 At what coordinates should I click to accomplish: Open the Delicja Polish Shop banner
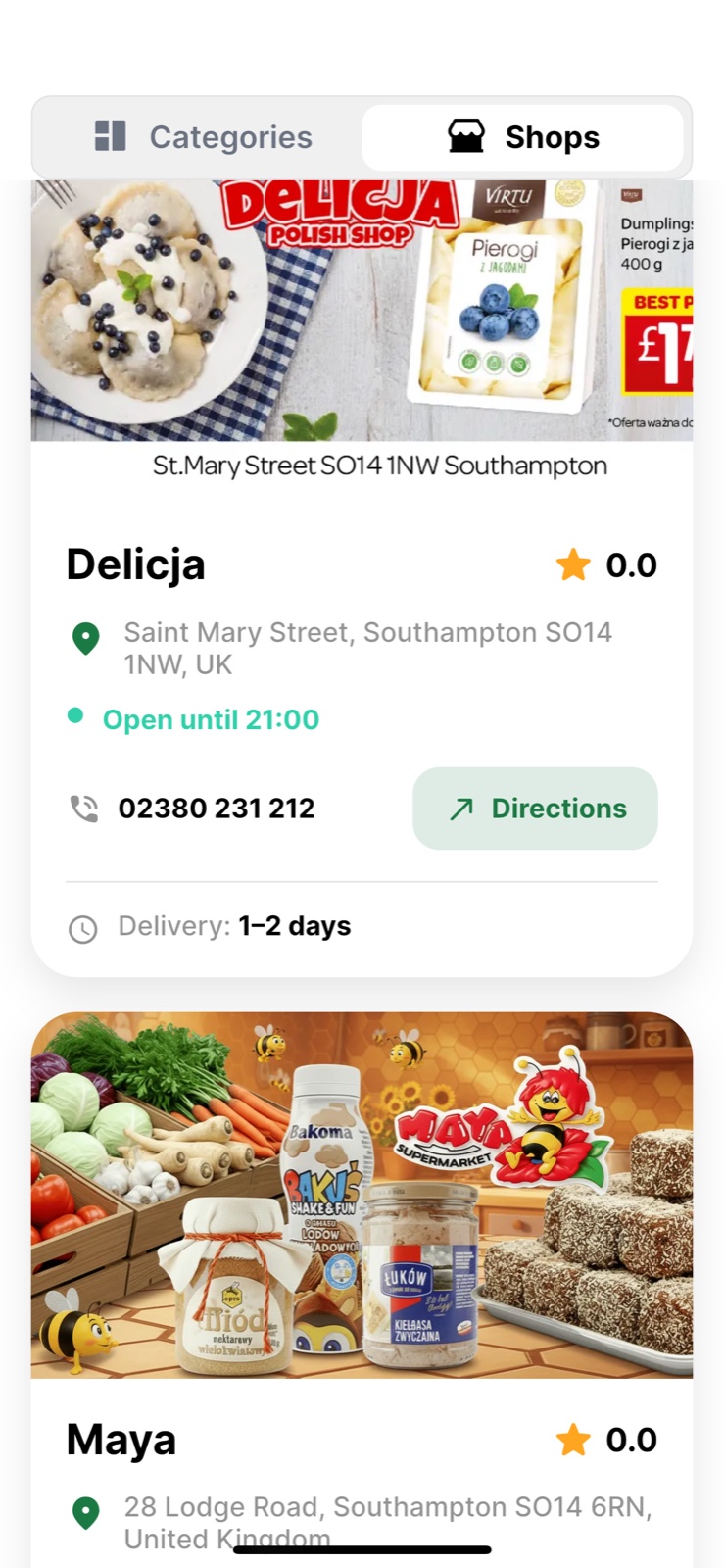362,311
